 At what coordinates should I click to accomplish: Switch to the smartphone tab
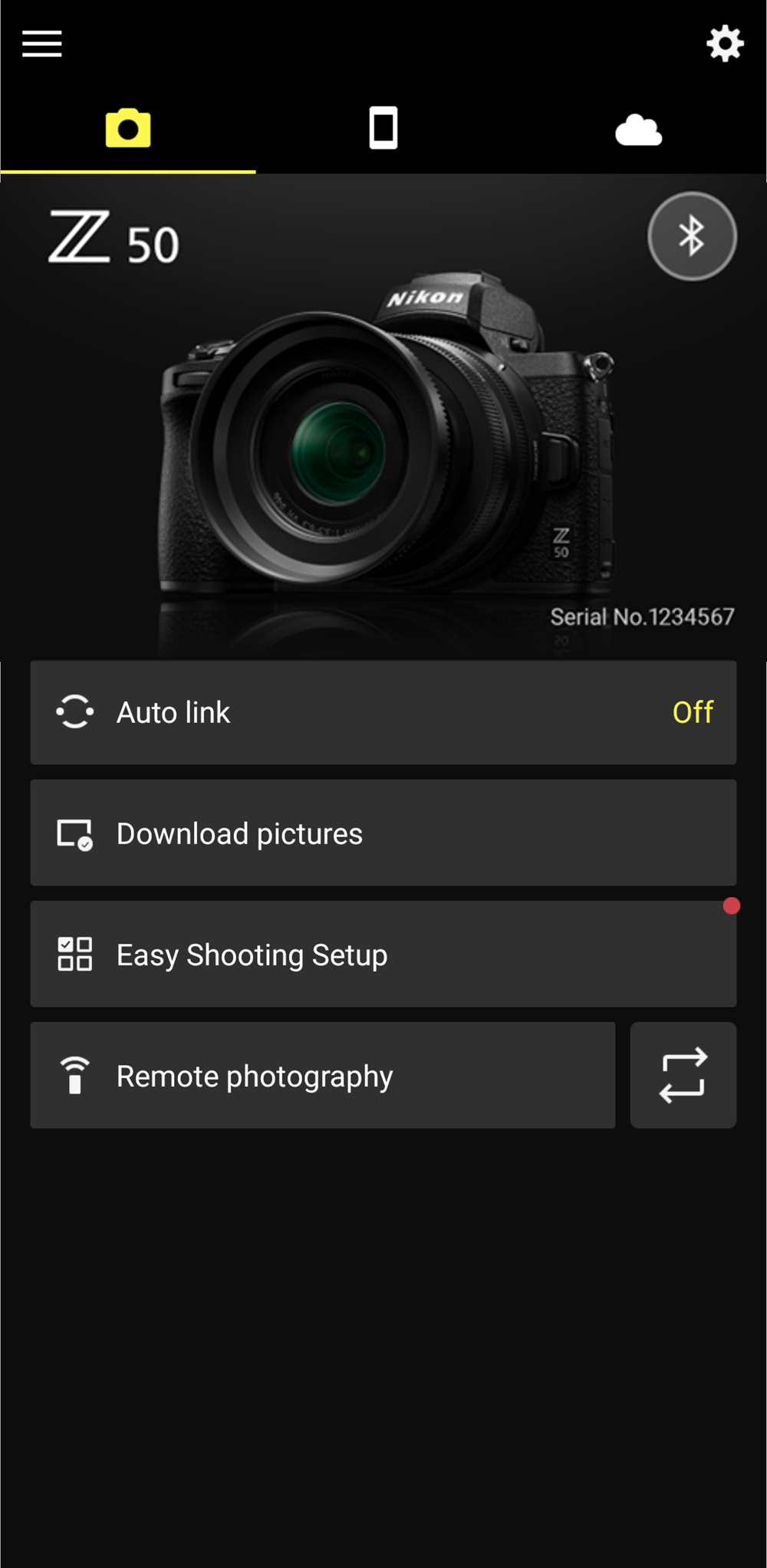coord(383,129)
